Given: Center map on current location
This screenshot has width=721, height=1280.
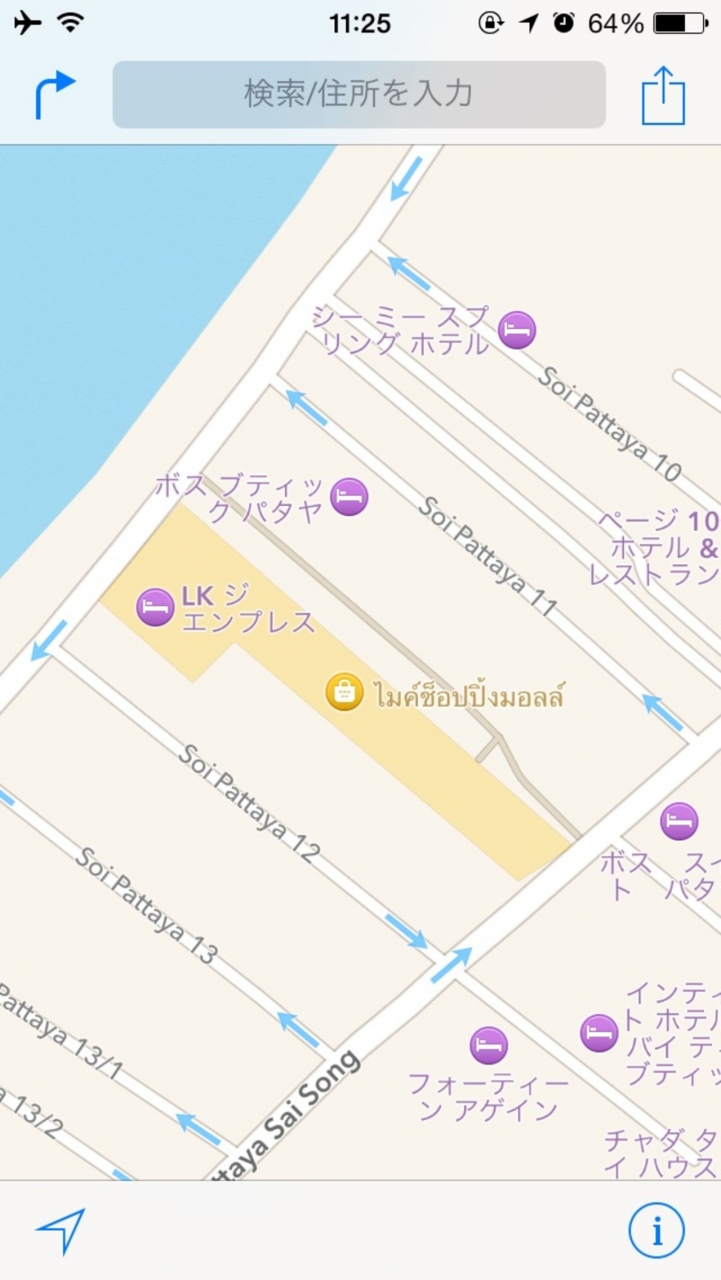Looking at the screenshot, I should [x=60, y=1230].
